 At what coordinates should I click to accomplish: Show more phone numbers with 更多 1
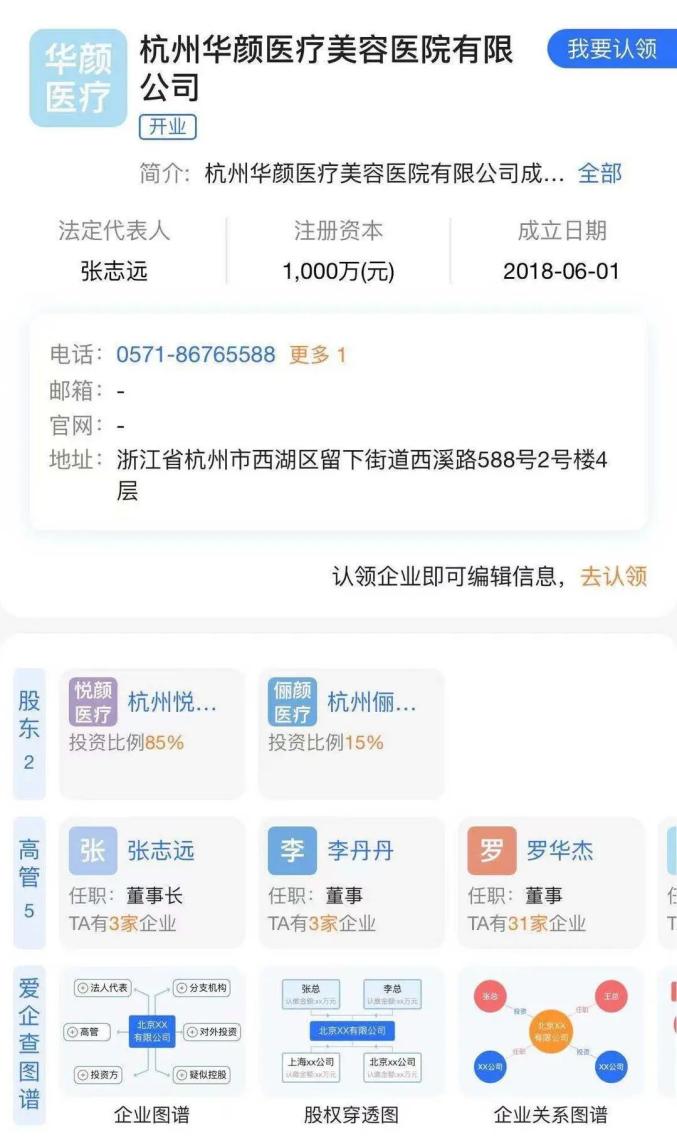click(x=317, y=354)
